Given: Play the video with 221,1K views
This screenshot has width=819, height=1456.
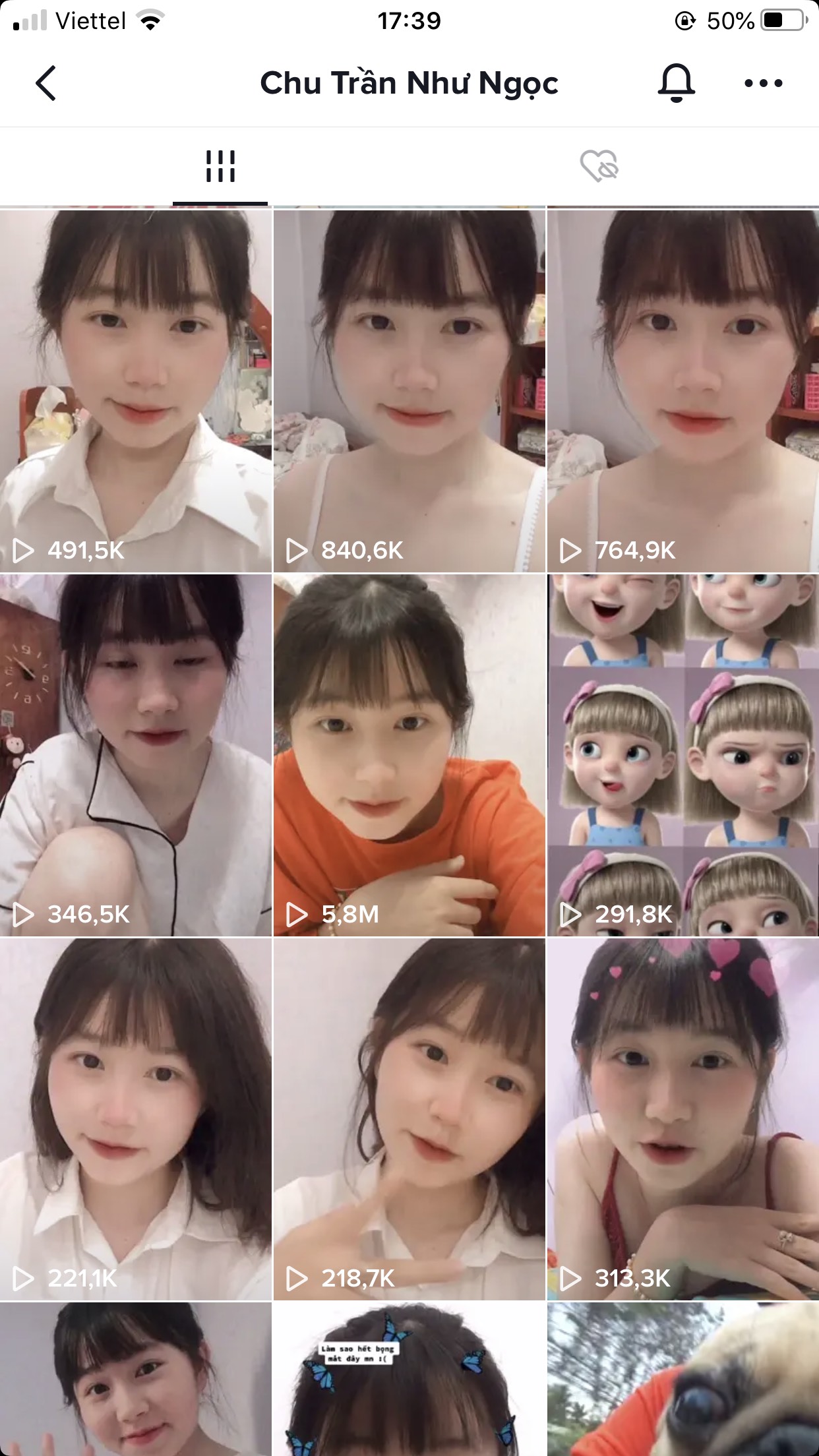Looking at the screenshot, I should [x=136, y=1119].
